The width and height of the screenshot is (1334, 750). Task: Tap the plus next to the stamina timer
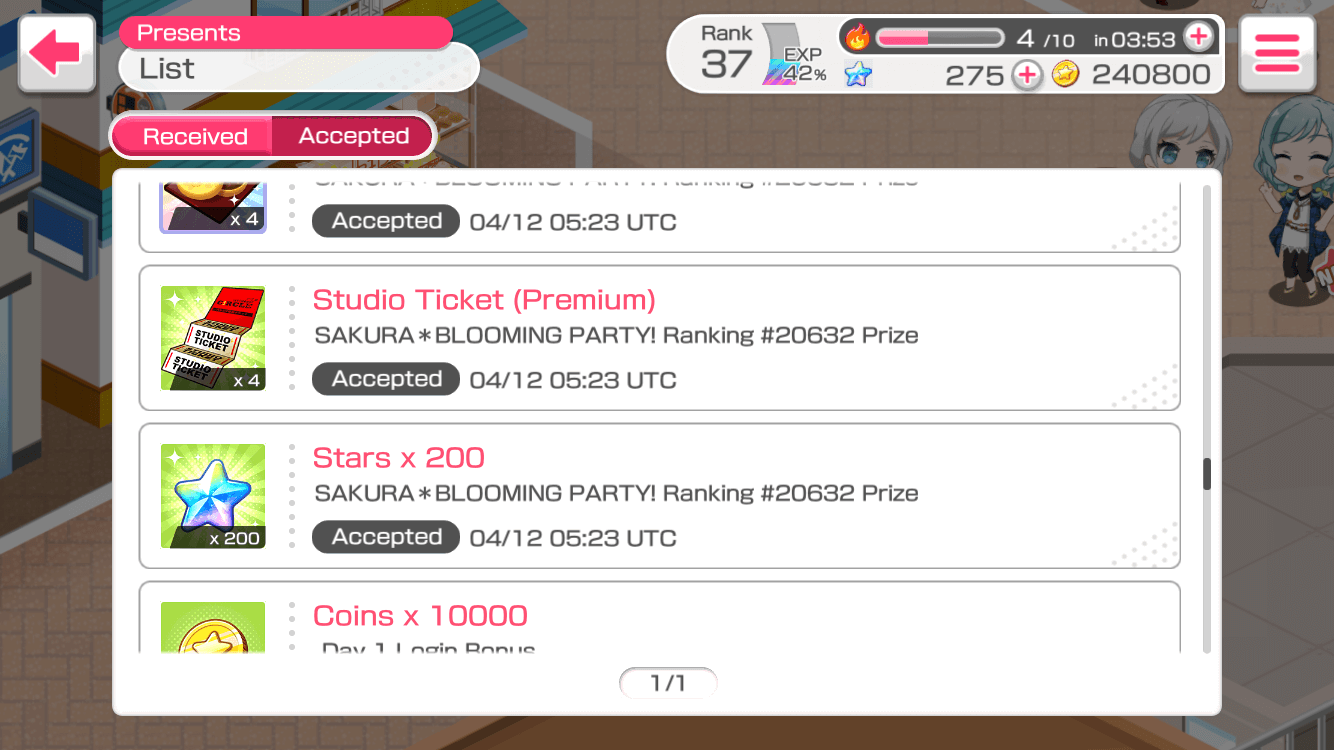[x=1197, y=39]
